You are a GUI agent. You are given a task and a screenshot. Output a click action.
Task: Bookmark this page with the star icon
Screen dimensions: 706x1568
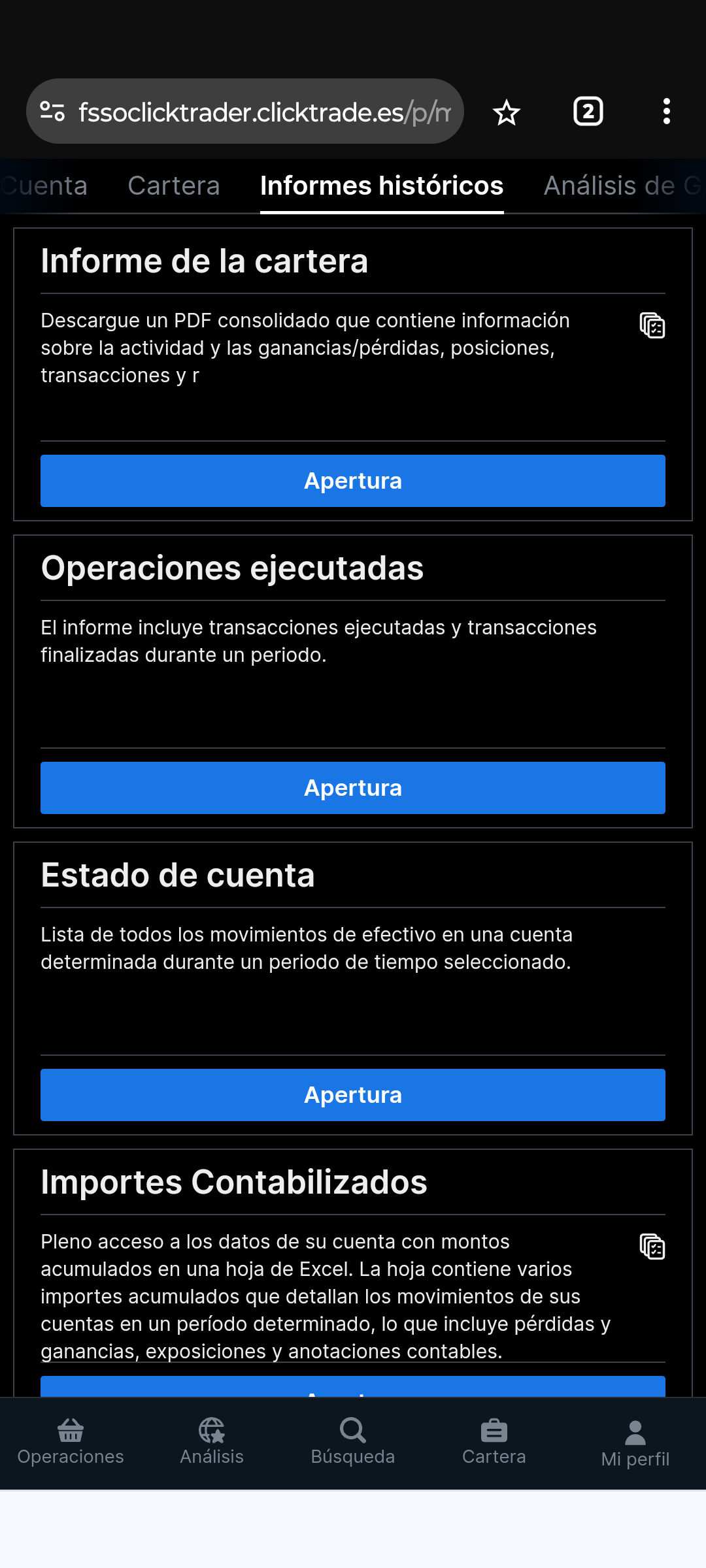tap(506, 112)
